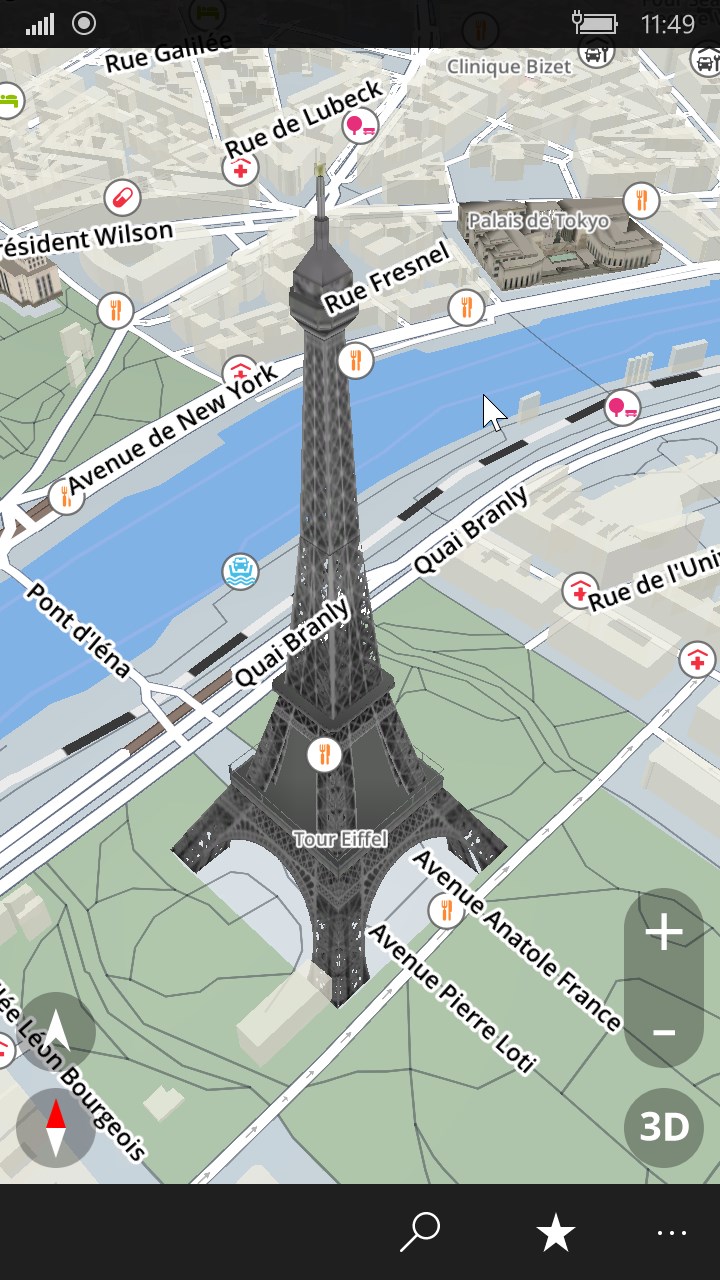This screenshot has height=1280, width=720.
Task: Toggle the 3D map view
Action: pos(664,1127)
